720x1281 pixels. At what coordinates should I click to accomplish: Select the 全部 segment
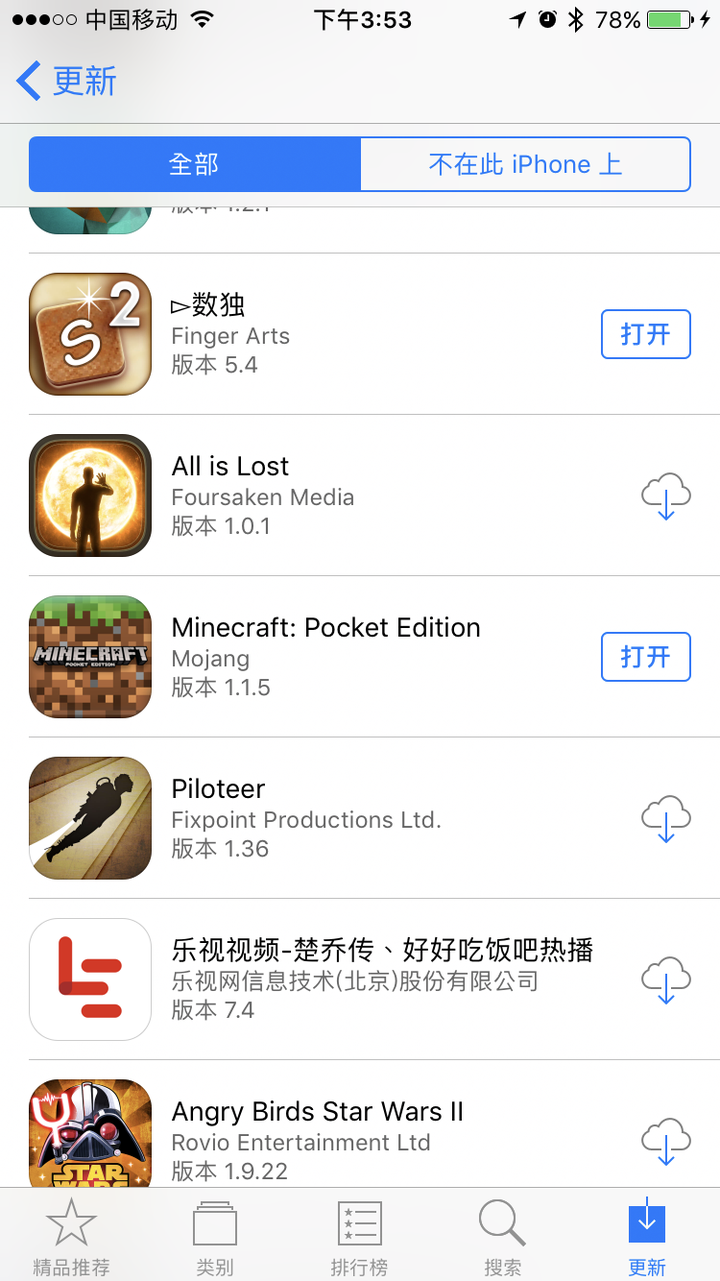pyautogui.click(x=194, y=164)
